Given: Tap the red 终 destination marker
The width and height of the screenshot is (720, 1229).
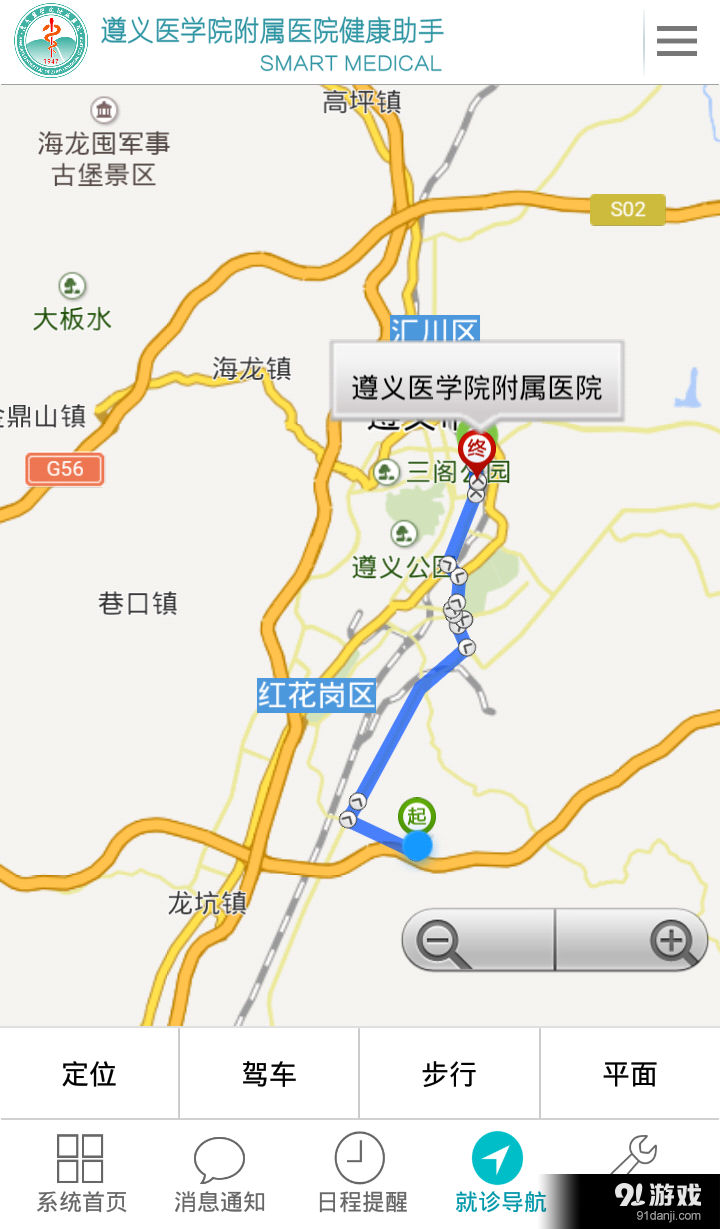Looking at the screenshot, I should tap(477, 450).
